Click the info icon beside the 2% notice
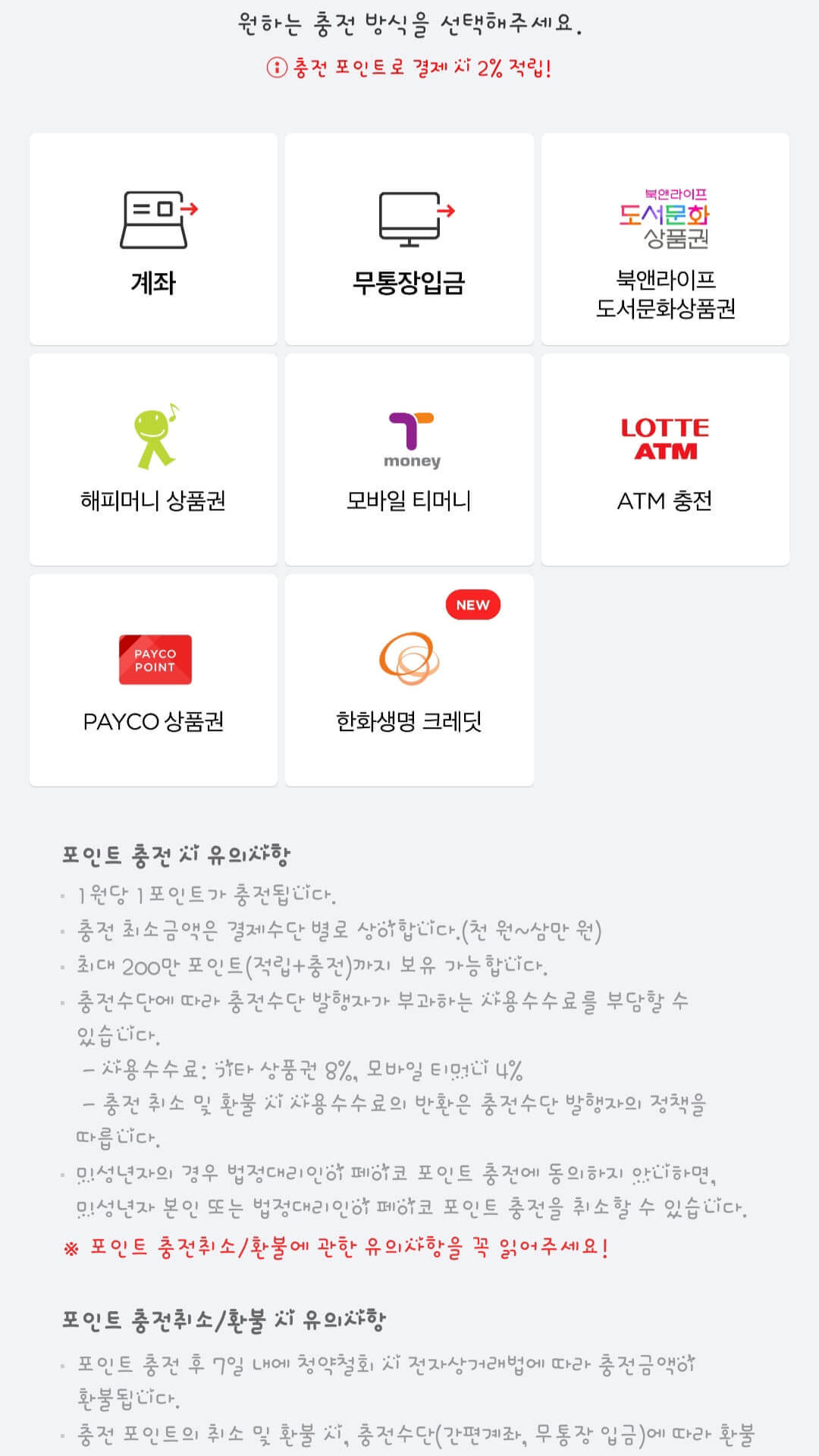This screenshot has width=819, height=1456. coord(277,67)
